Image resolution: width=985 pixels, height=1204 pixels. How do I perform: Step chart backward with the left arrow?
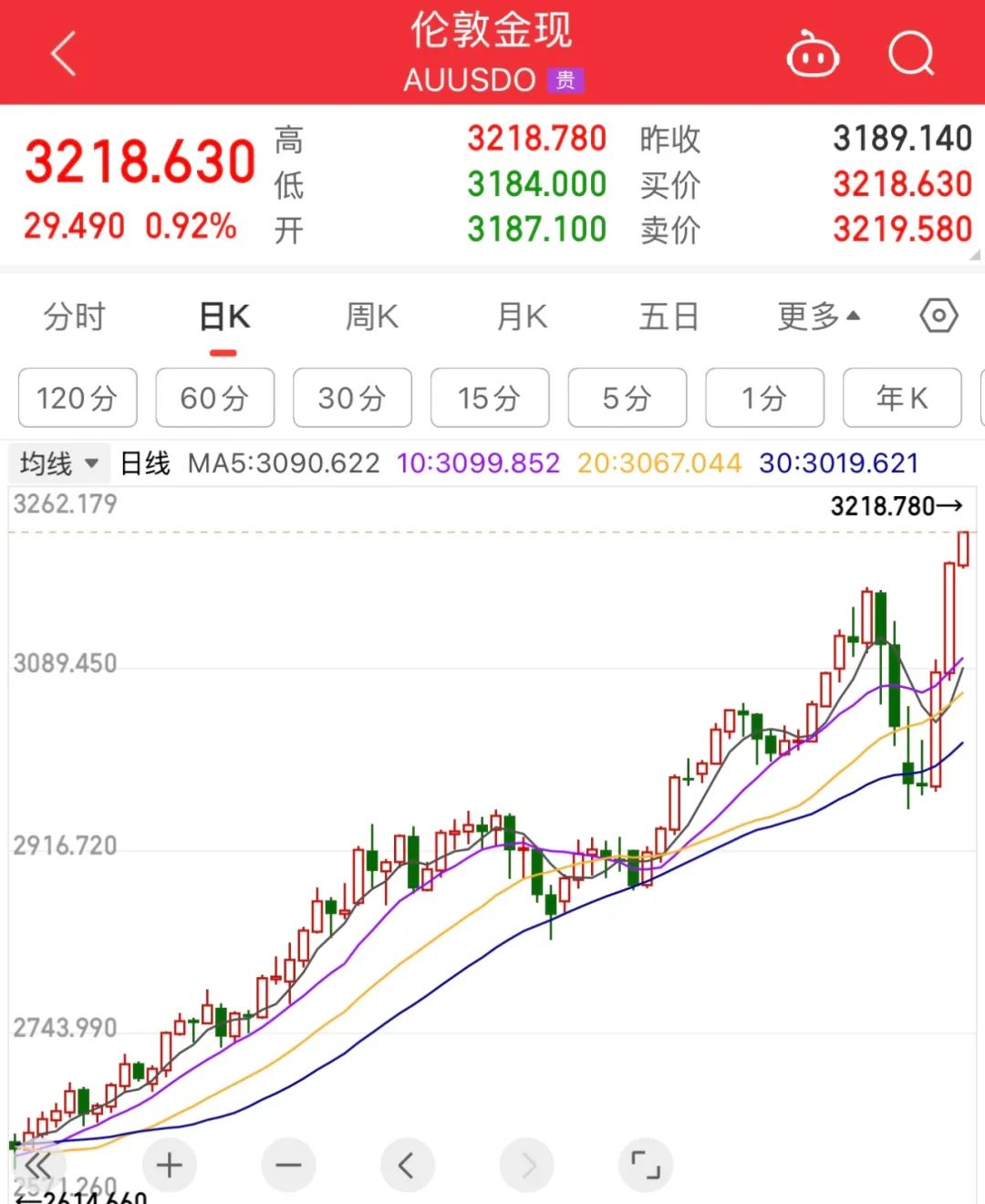[407, 1165]
